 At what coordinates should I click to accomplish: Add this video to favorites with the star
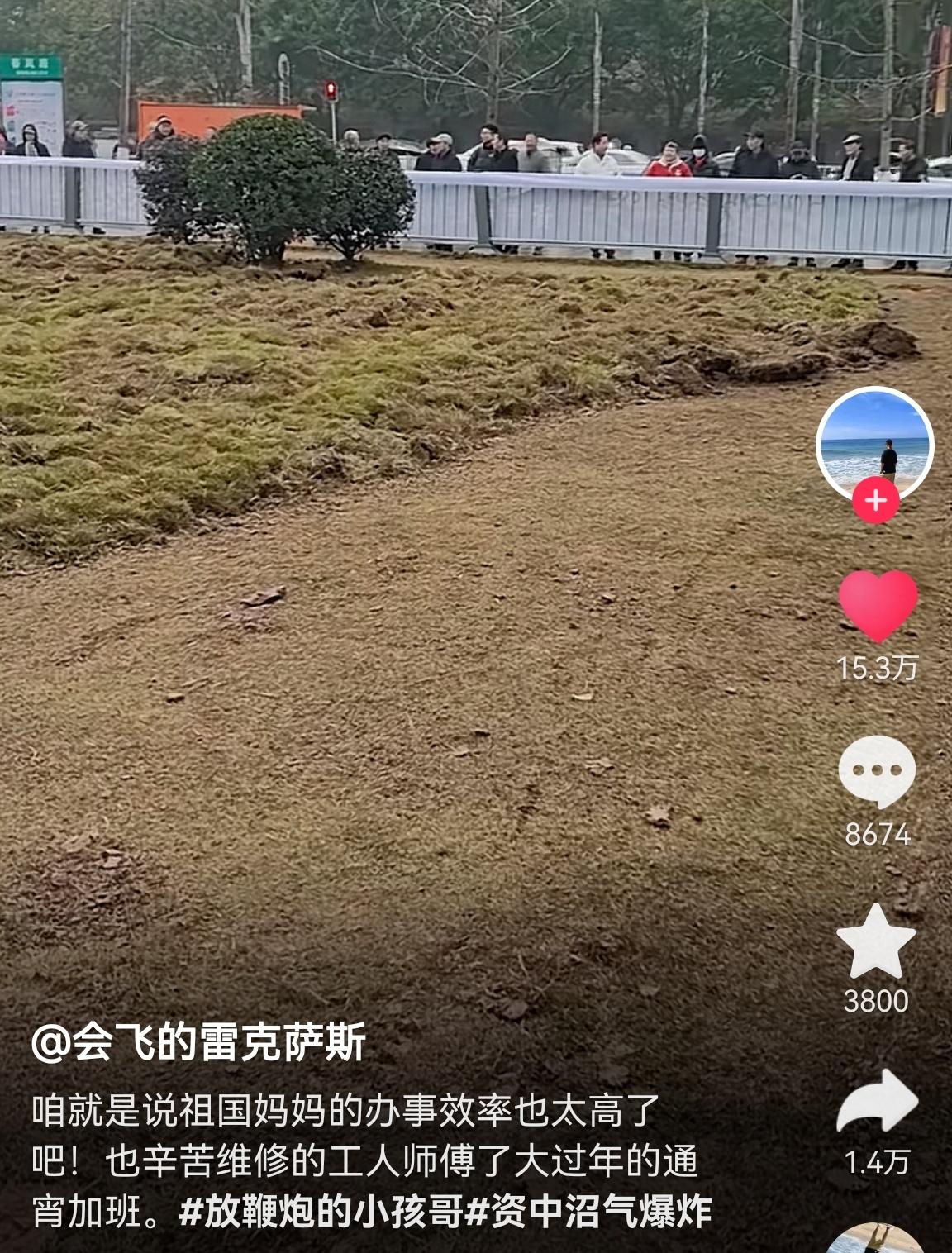pyautogui.click(x=876, y=941)
